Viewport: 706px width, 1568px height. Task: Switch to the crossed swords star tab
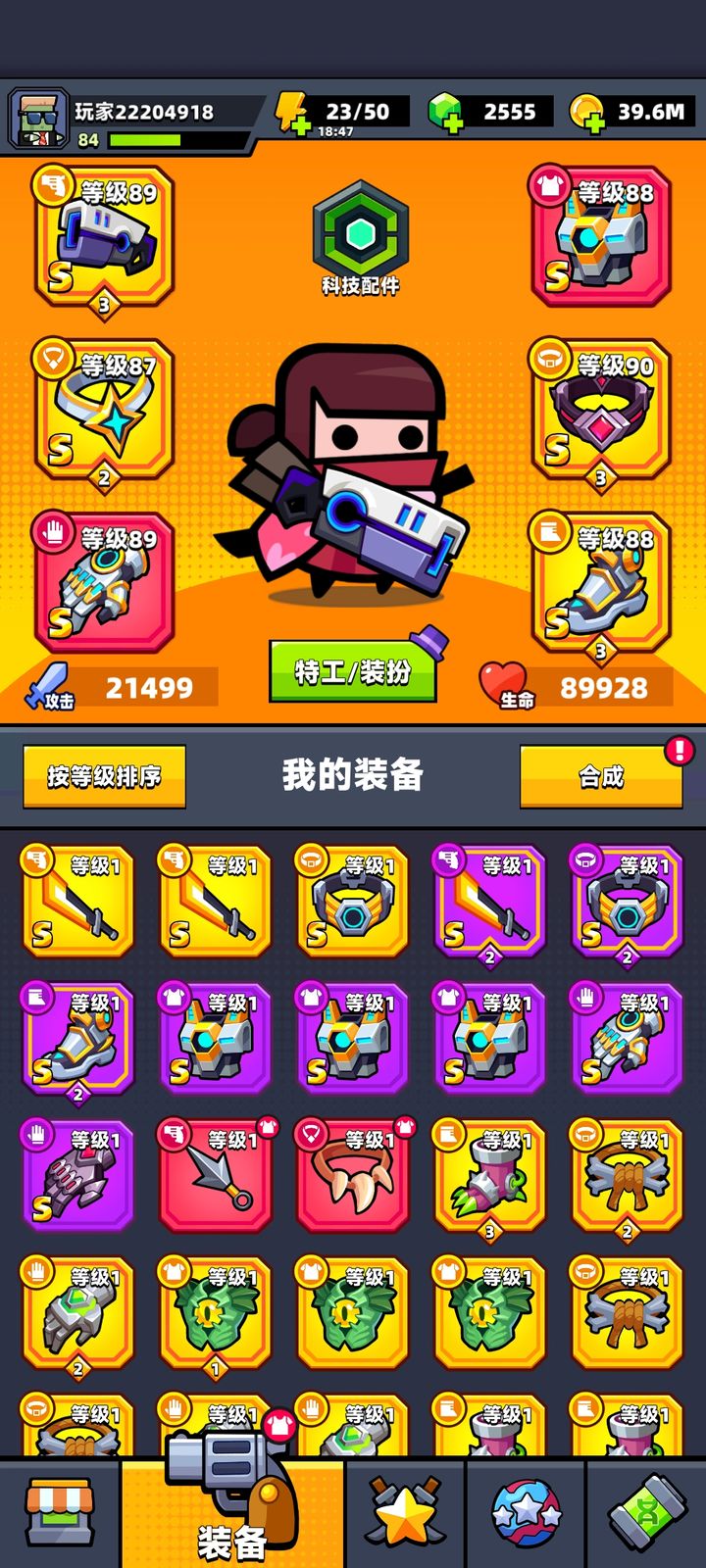tap(405, 1514)
